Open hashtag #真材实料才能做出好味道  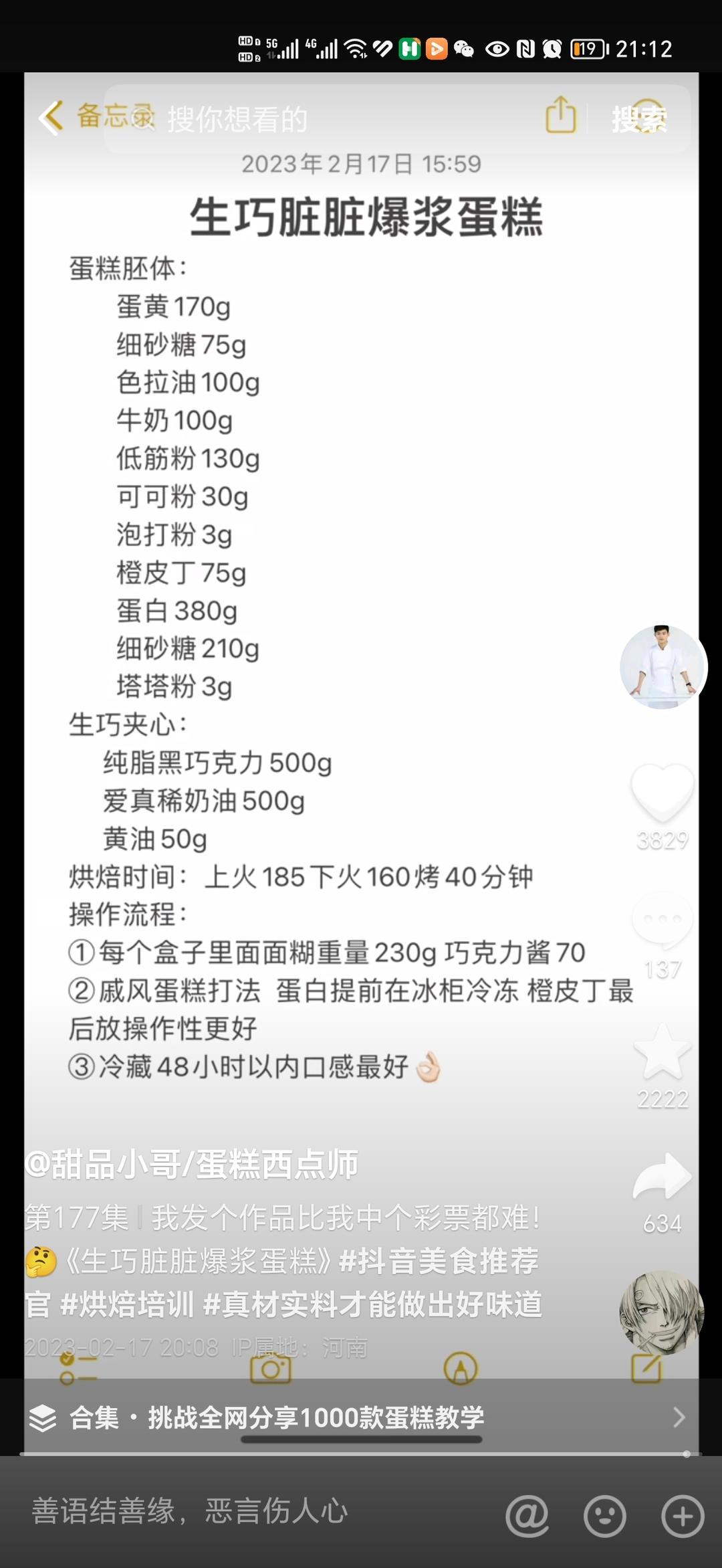tap(372, 1304)
